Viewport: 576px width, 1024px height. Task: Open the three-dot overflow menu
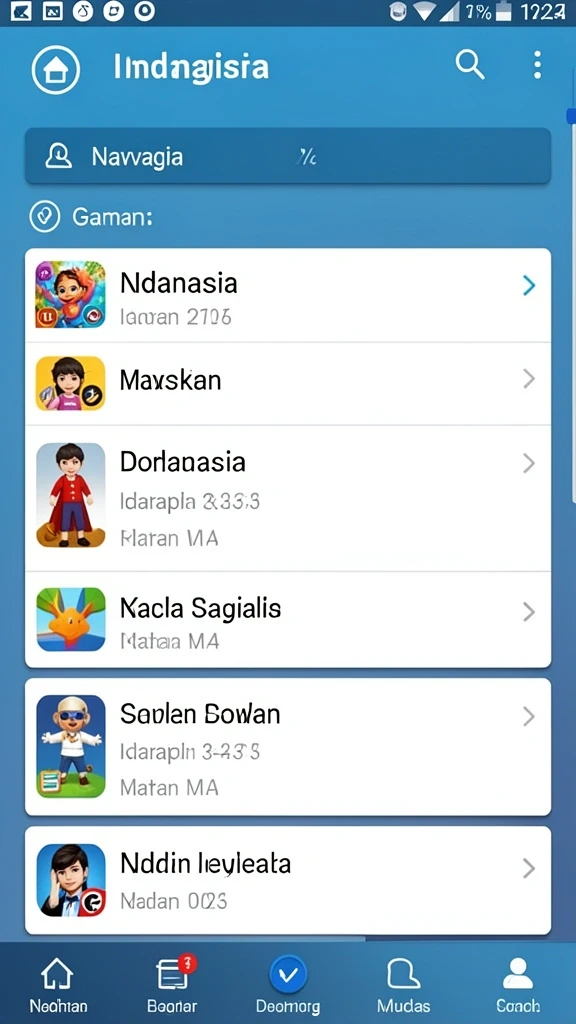pos(537,65)
